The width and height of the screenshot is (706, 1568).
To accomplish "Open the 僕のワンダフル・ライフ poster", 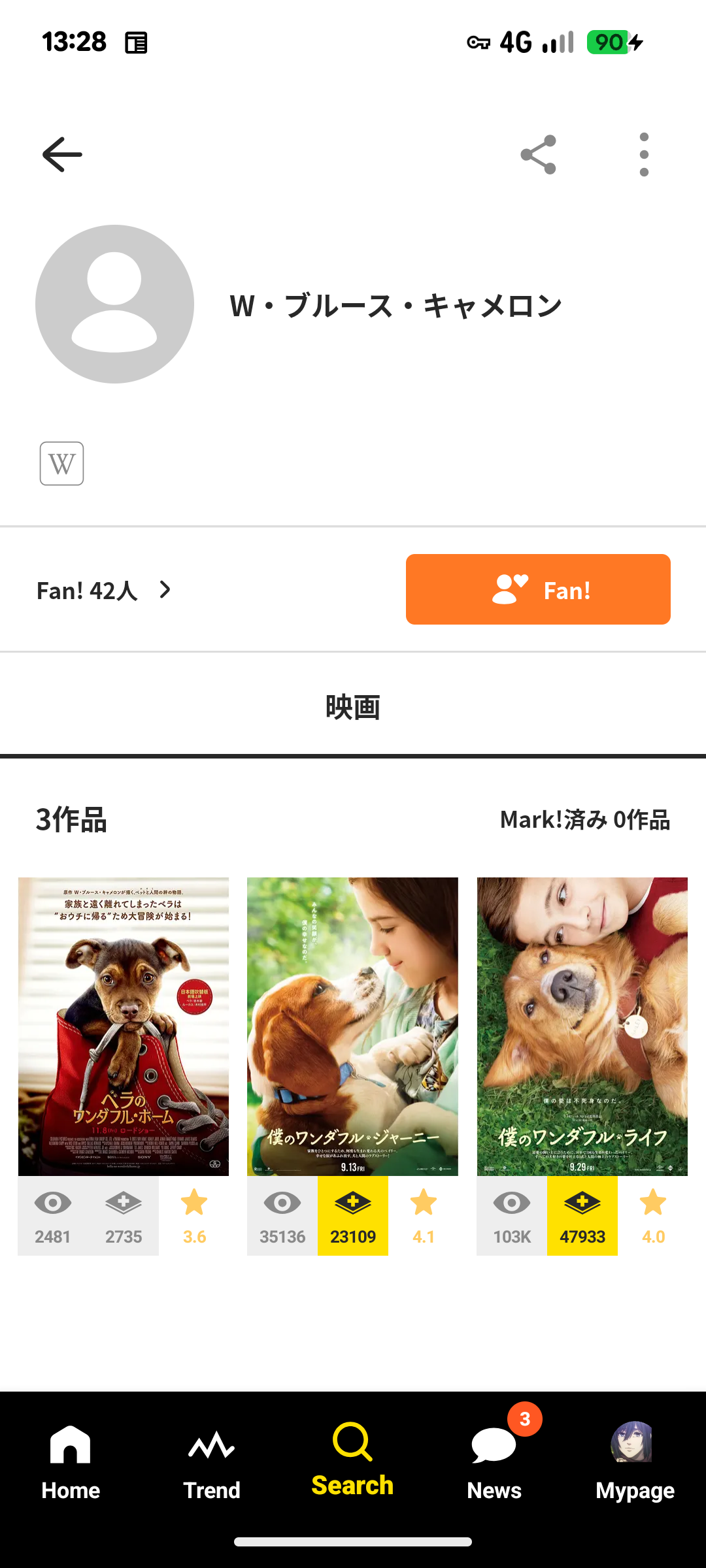I will (582, 1026).
